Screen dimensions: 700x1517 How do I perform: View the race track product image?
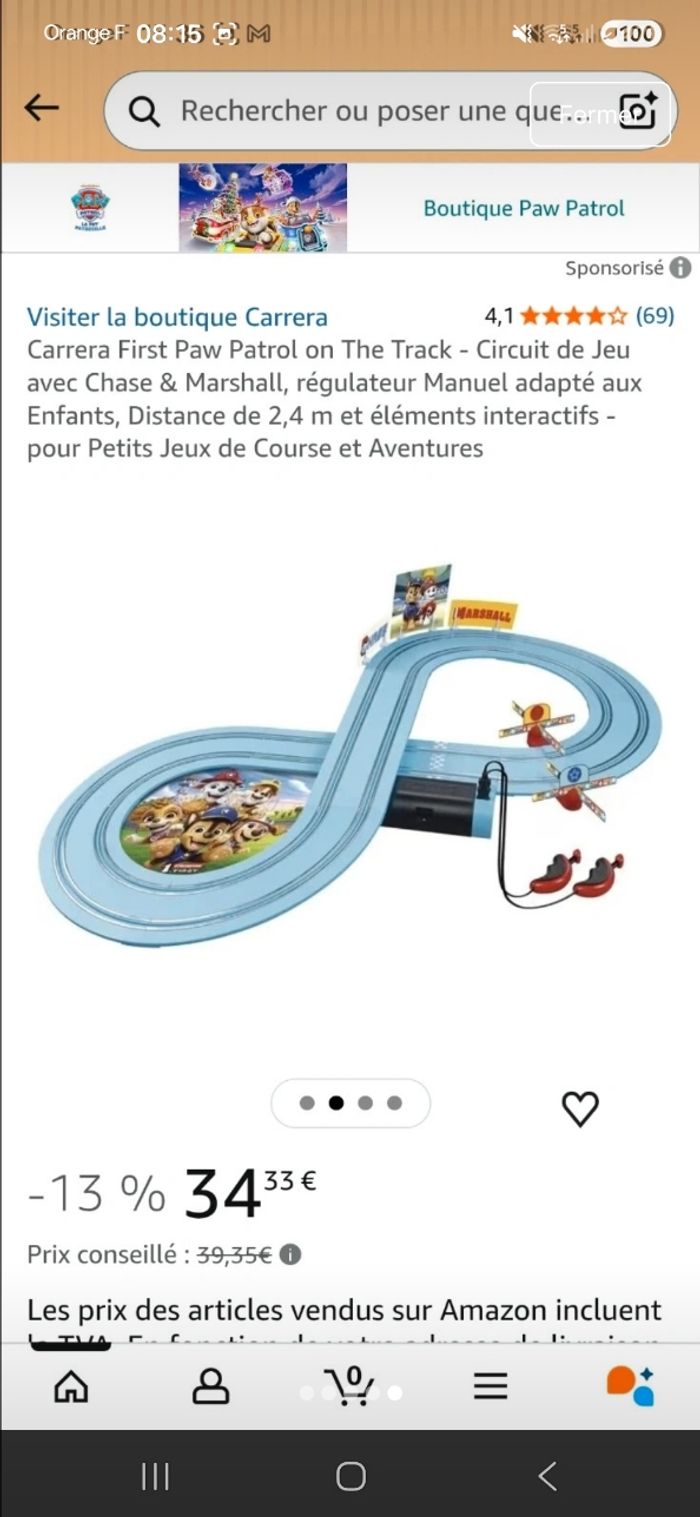click(x=350, y=760)
